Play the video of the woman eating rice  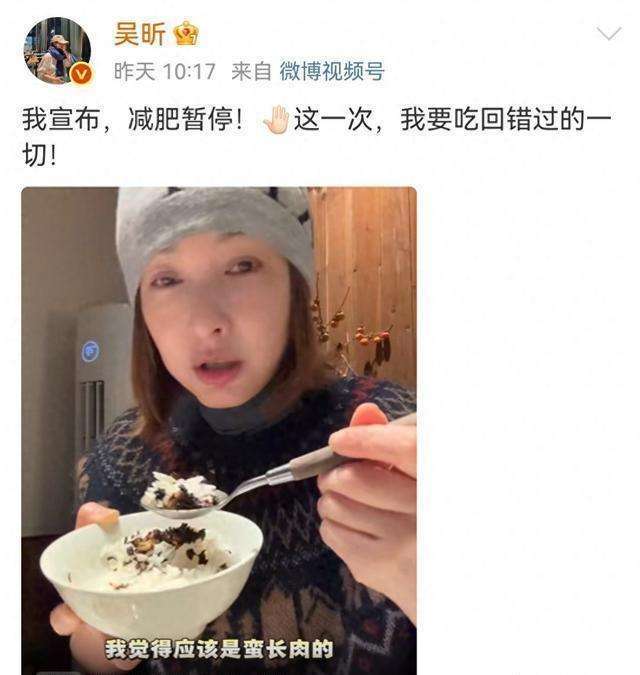pos(219,430)
